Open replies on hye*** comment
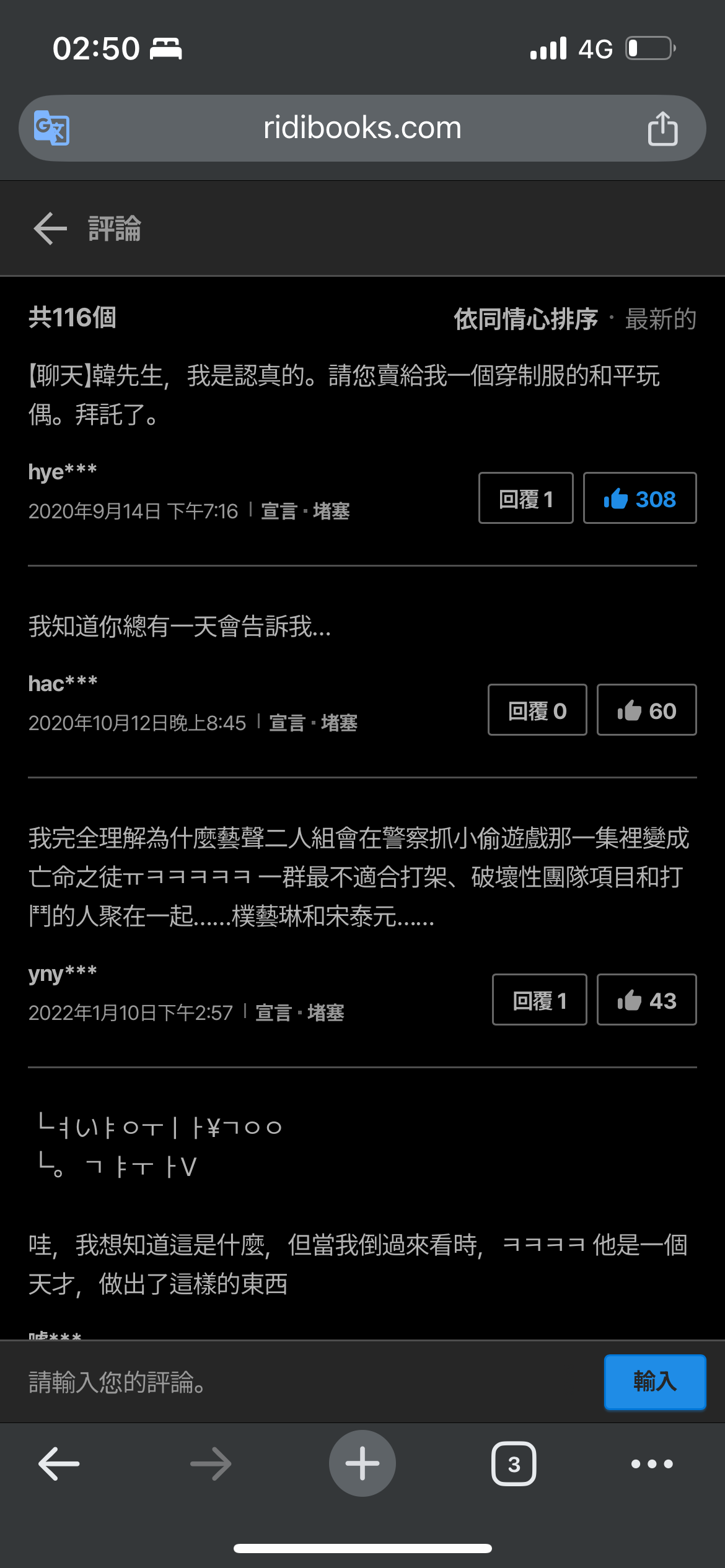Screen dimensions: 725x1568 click(525, 499)
